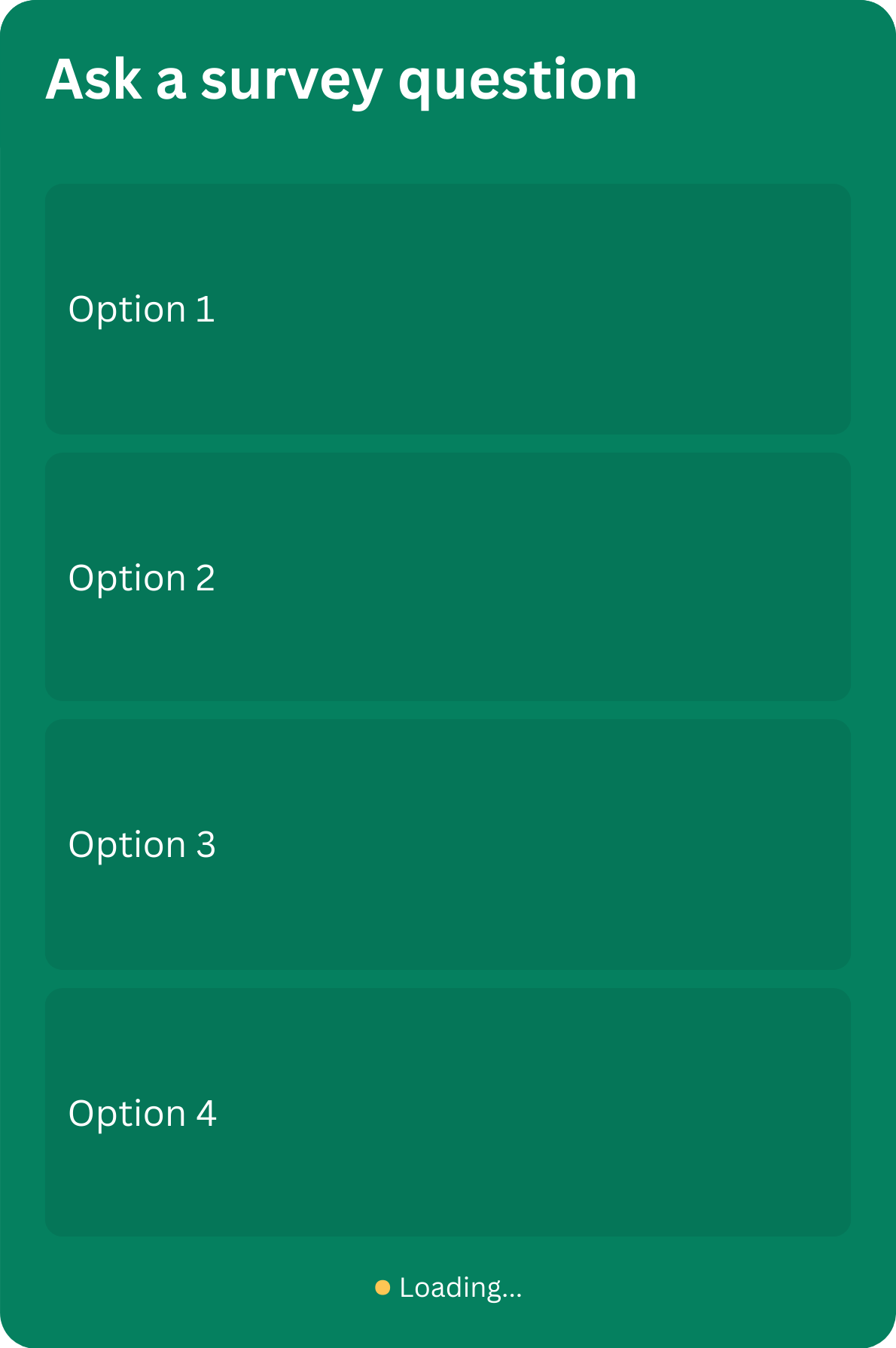Pick Option 3 from the survey
Screen dimensions: 896x1348
(x=447, y=844)
